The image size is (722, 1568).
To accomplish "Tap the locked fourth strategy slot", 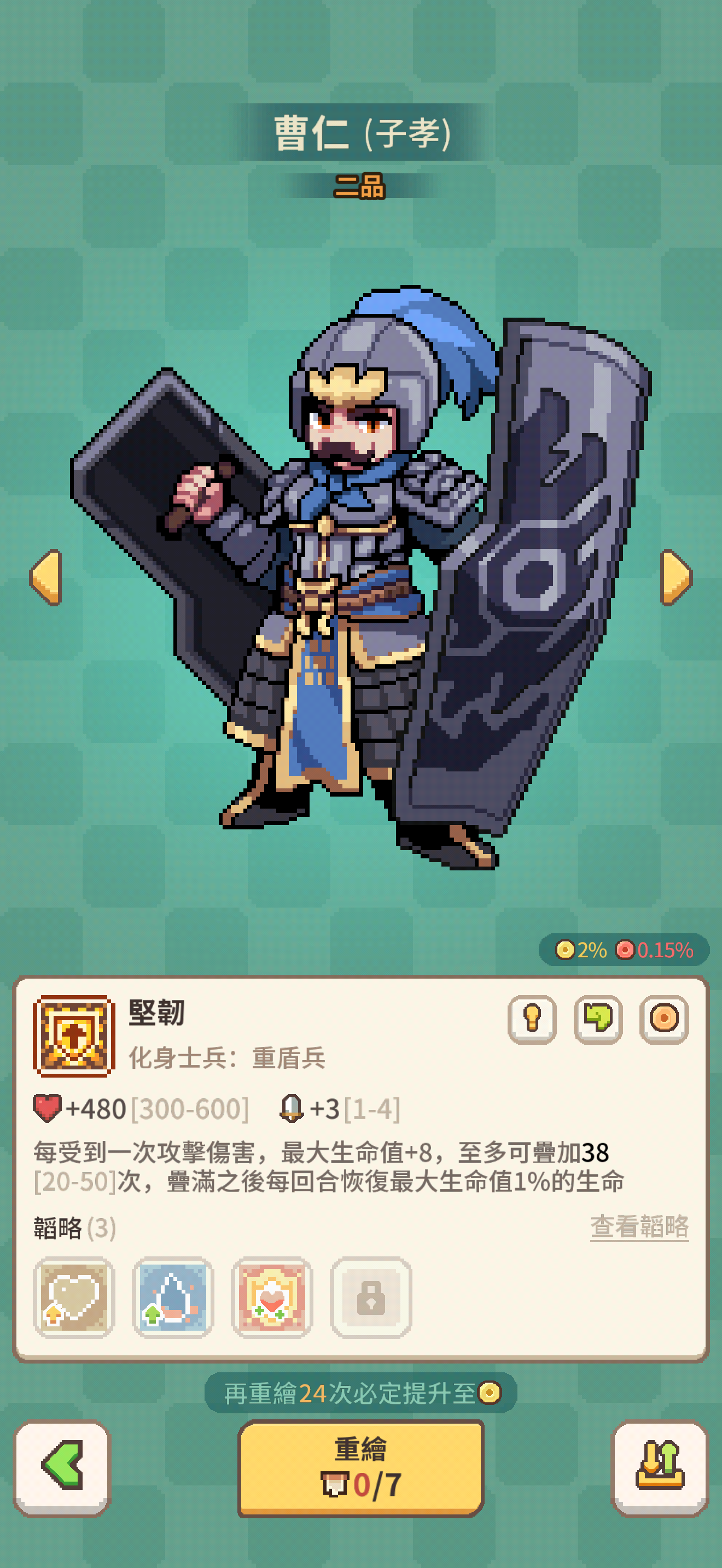I will point(371,1297).
